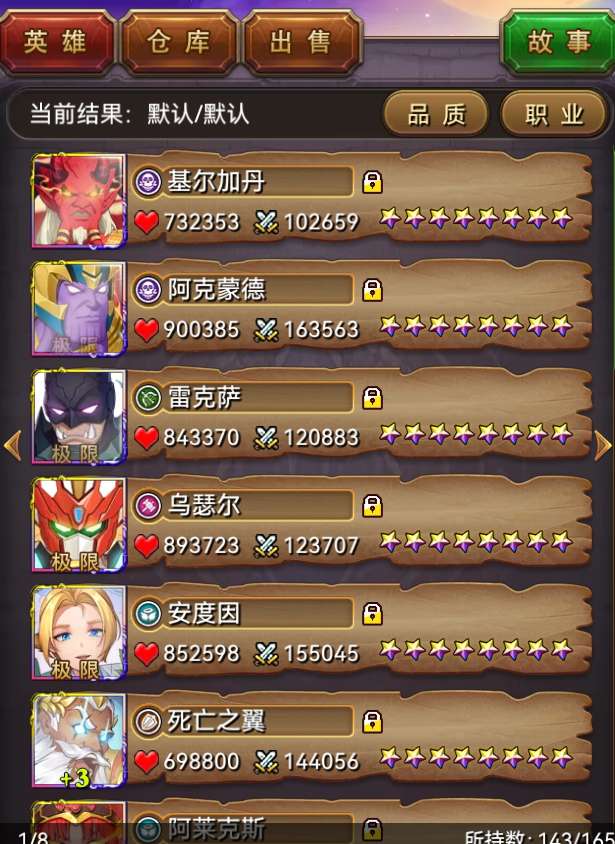Switch to the 出售 tab

pos(300,42)
